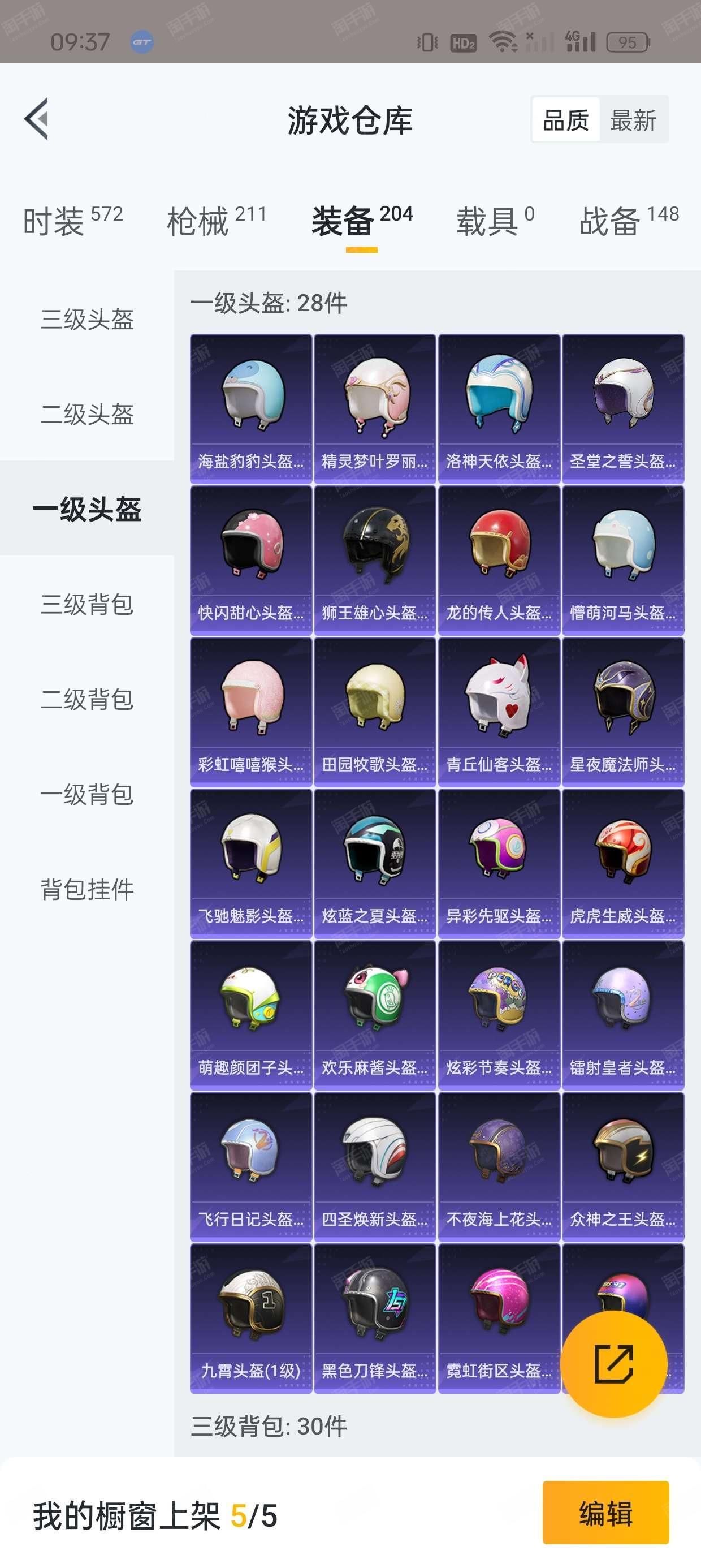
Task: Select 三级头盔 in the side menu
Action: 87,319
